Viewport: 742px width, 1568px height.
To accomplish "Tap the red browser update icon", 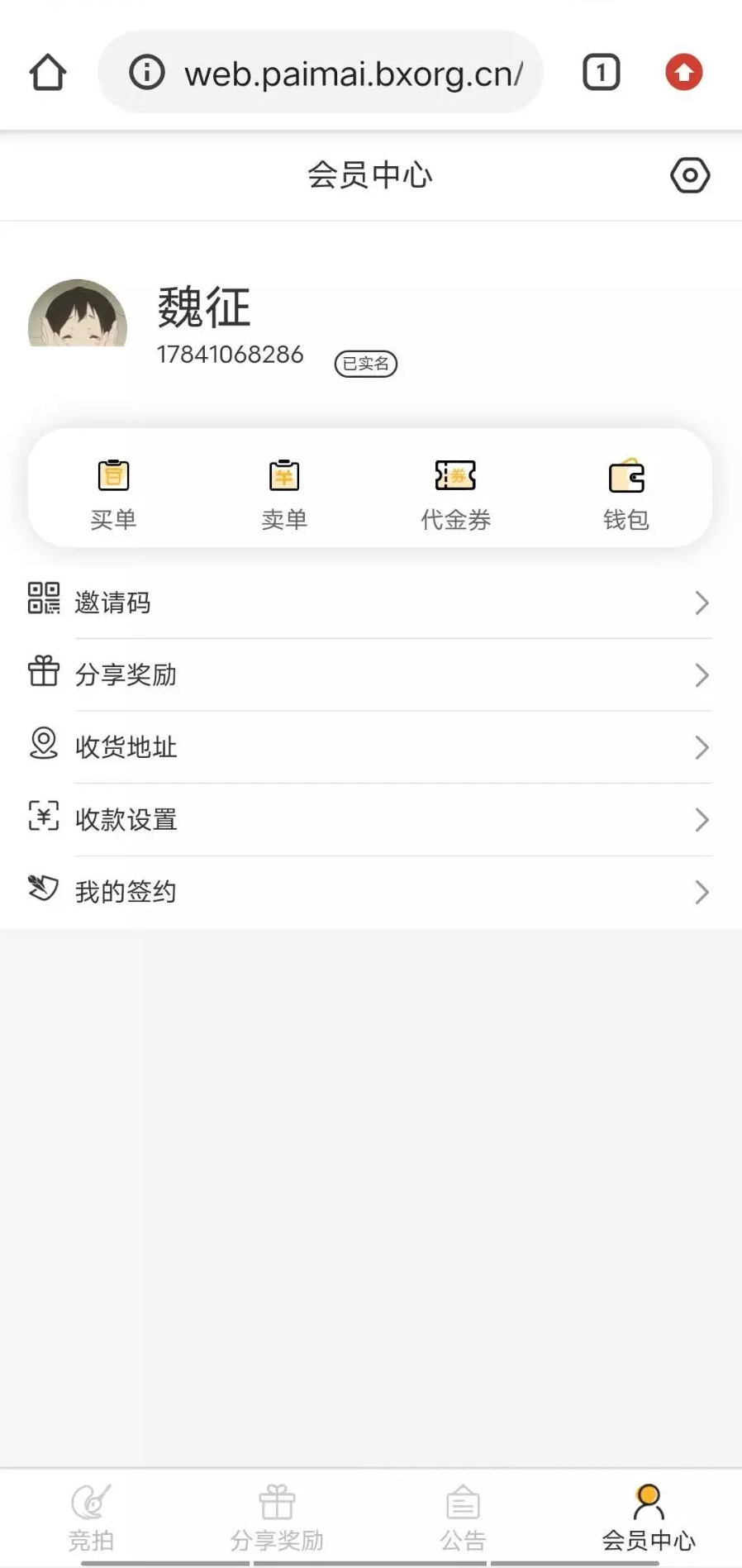I will tap(683, 73).
